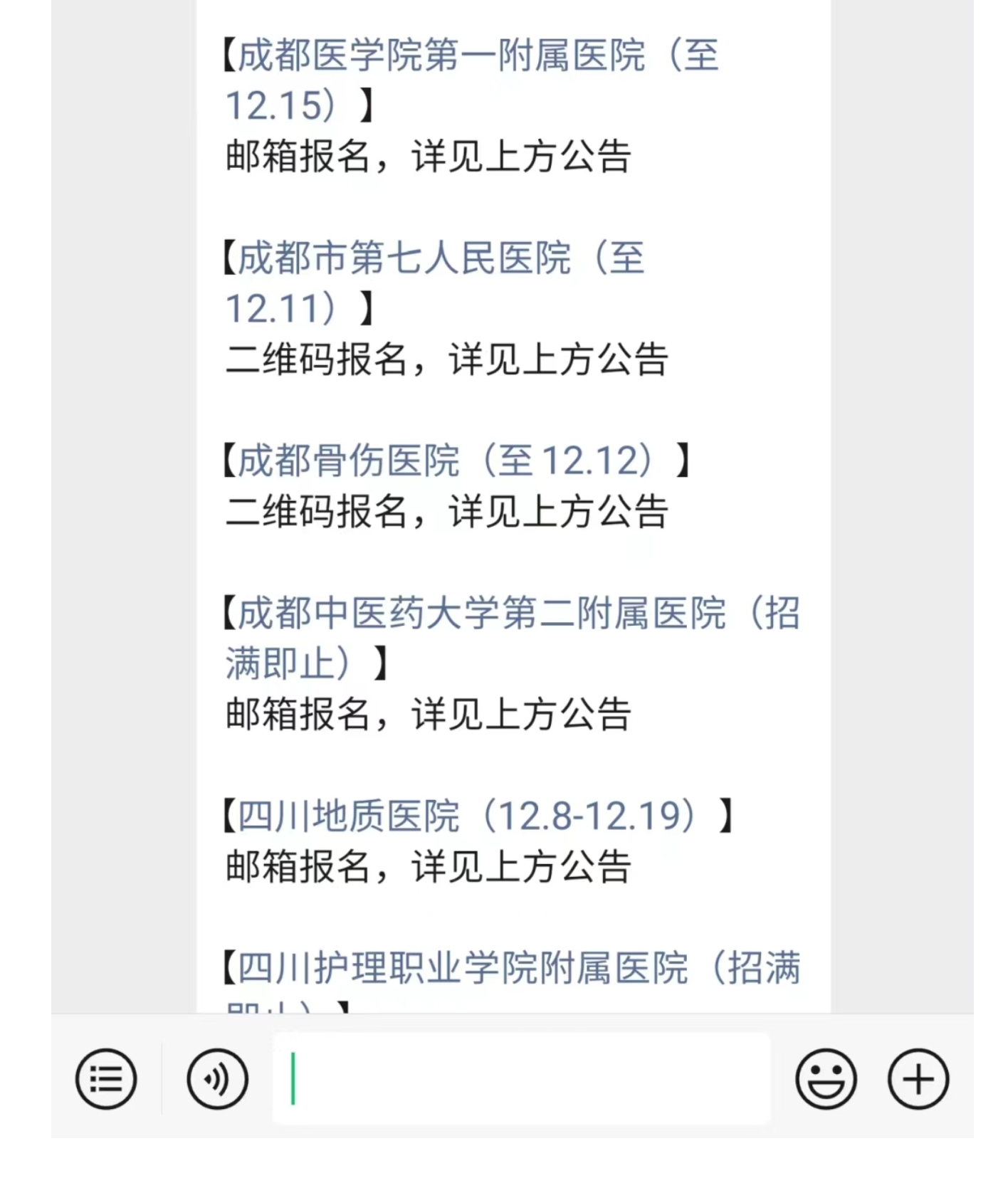The height and width of the screenshot is (1183, 1008).
Task: Open the emoji picker
Action: 826,1078
